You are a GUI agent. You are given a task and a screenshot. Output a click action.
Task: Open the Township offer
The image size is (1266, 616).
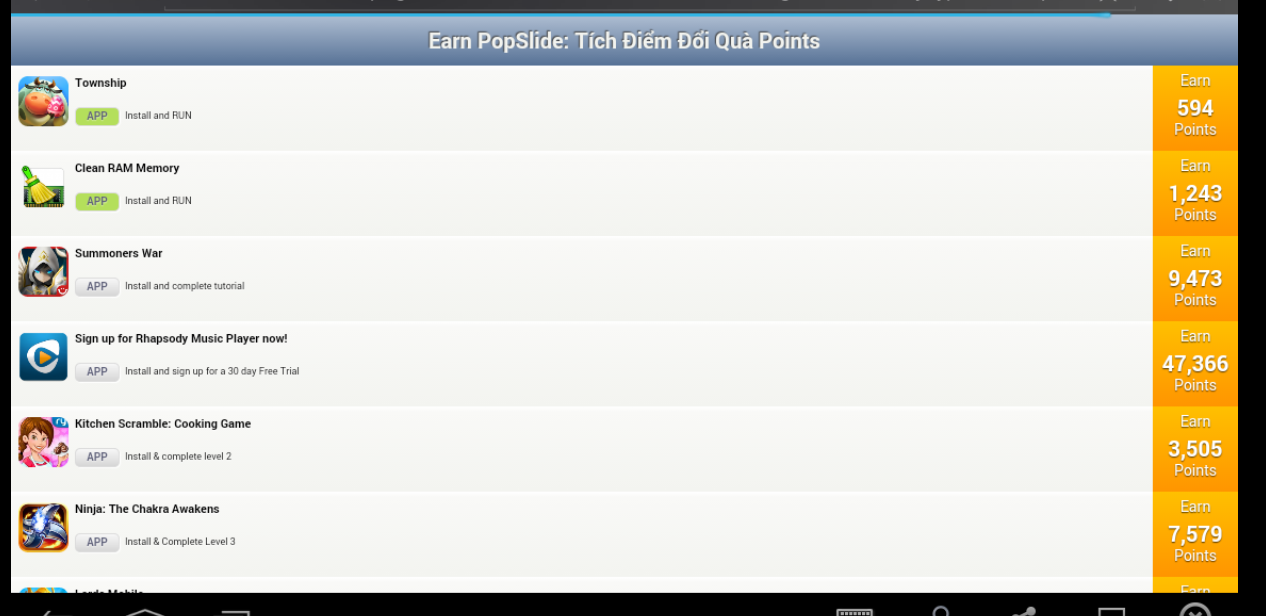(x=101, y=84)
